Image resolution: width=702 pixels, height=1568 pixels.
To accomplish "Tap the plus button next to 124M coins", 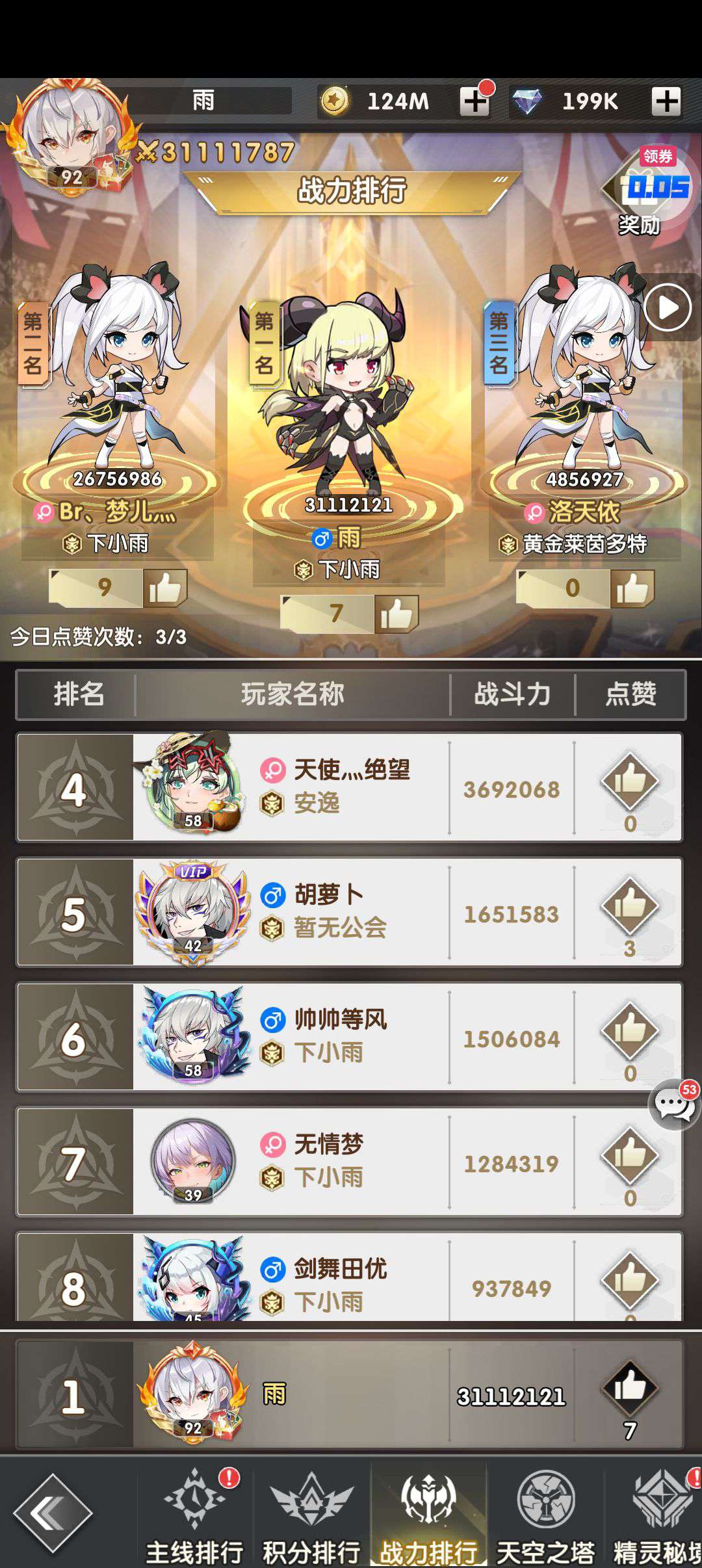I will [474, 101].
